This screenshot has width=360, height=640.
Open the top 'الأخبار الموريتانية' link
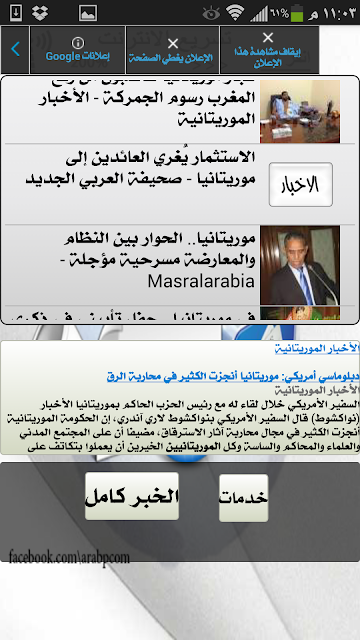point(317,348)
